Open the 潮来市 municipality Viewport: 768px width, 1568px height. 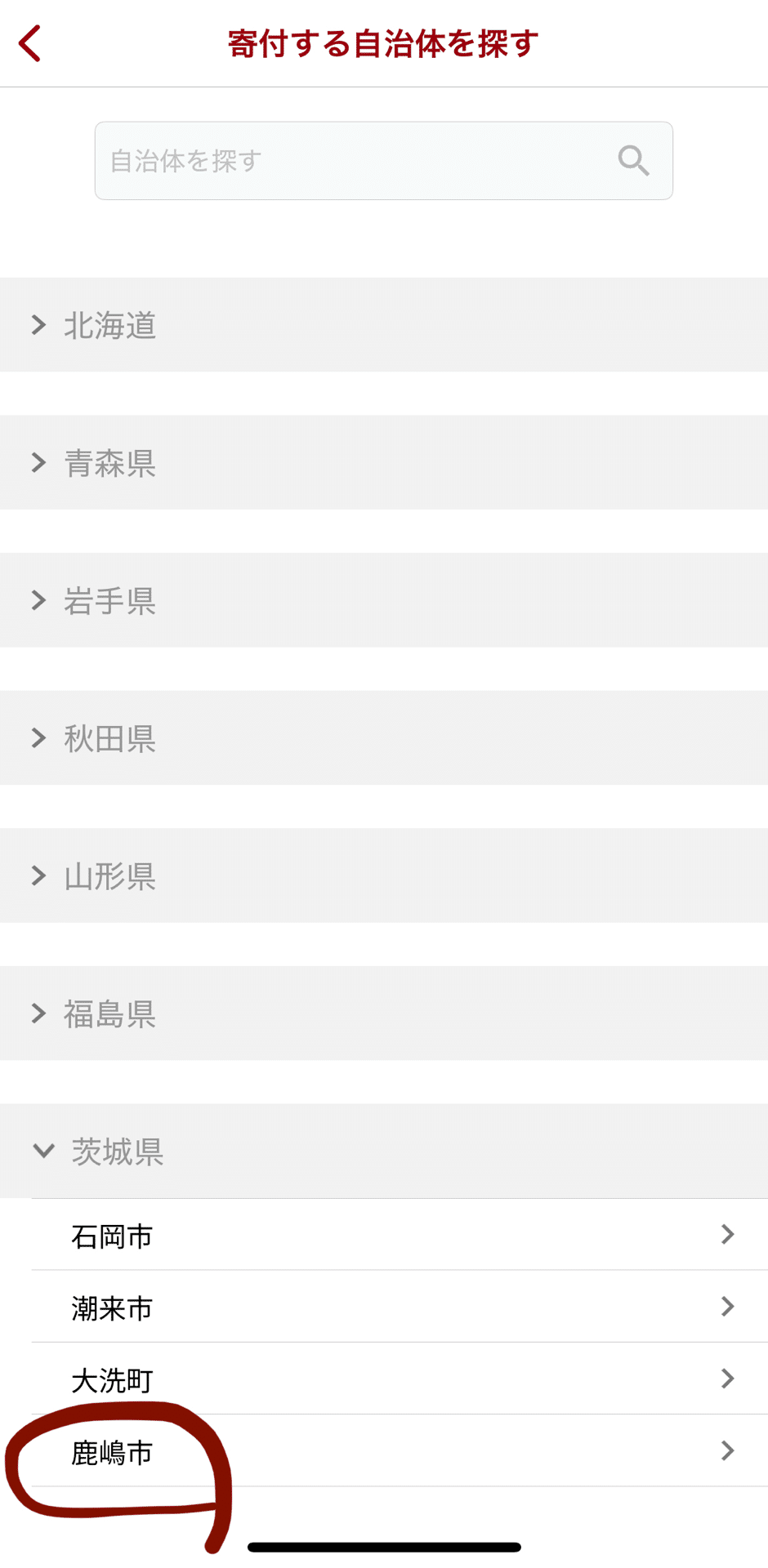pyautogui.click(x=399, y=1307)
